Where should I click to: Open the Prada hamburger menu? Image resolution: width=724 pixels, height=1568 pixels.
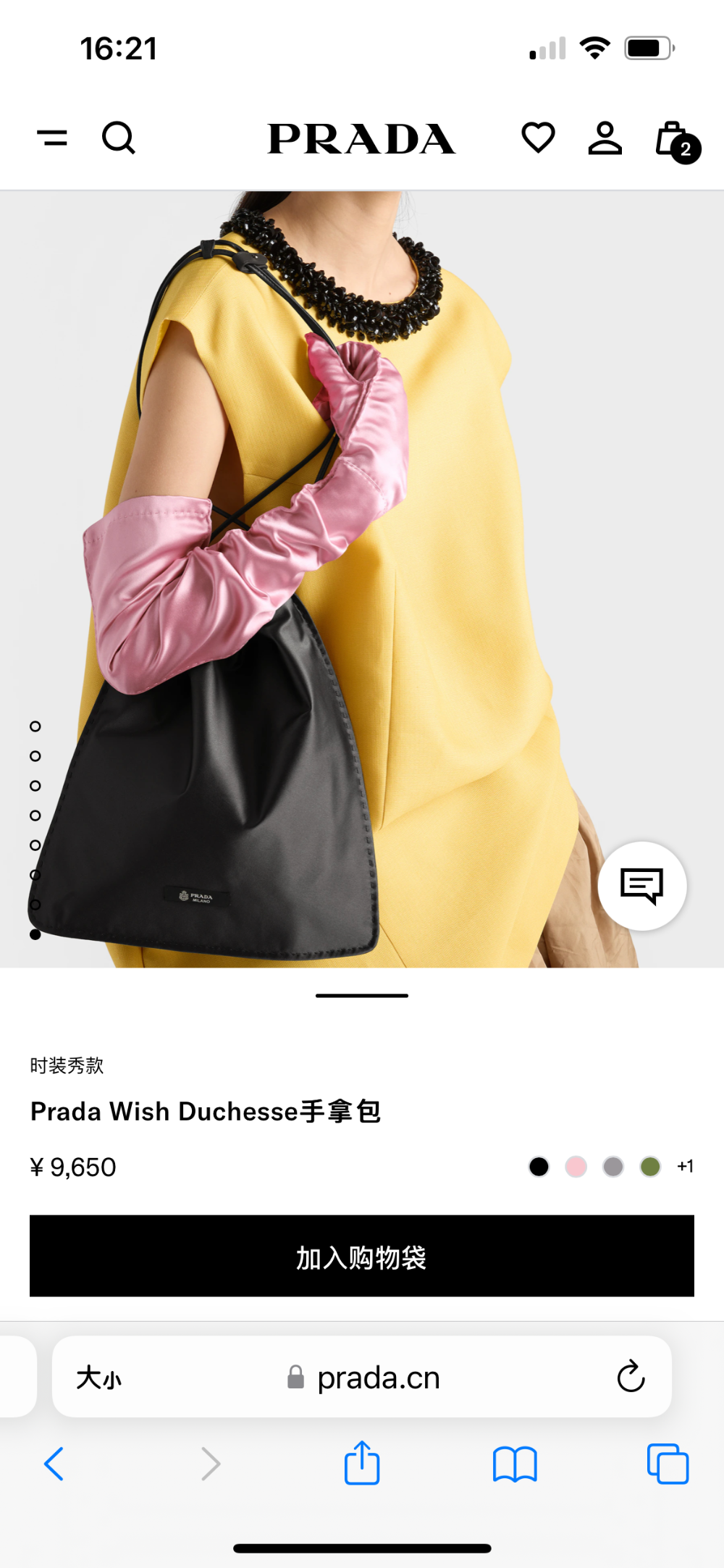click(52, 138)
